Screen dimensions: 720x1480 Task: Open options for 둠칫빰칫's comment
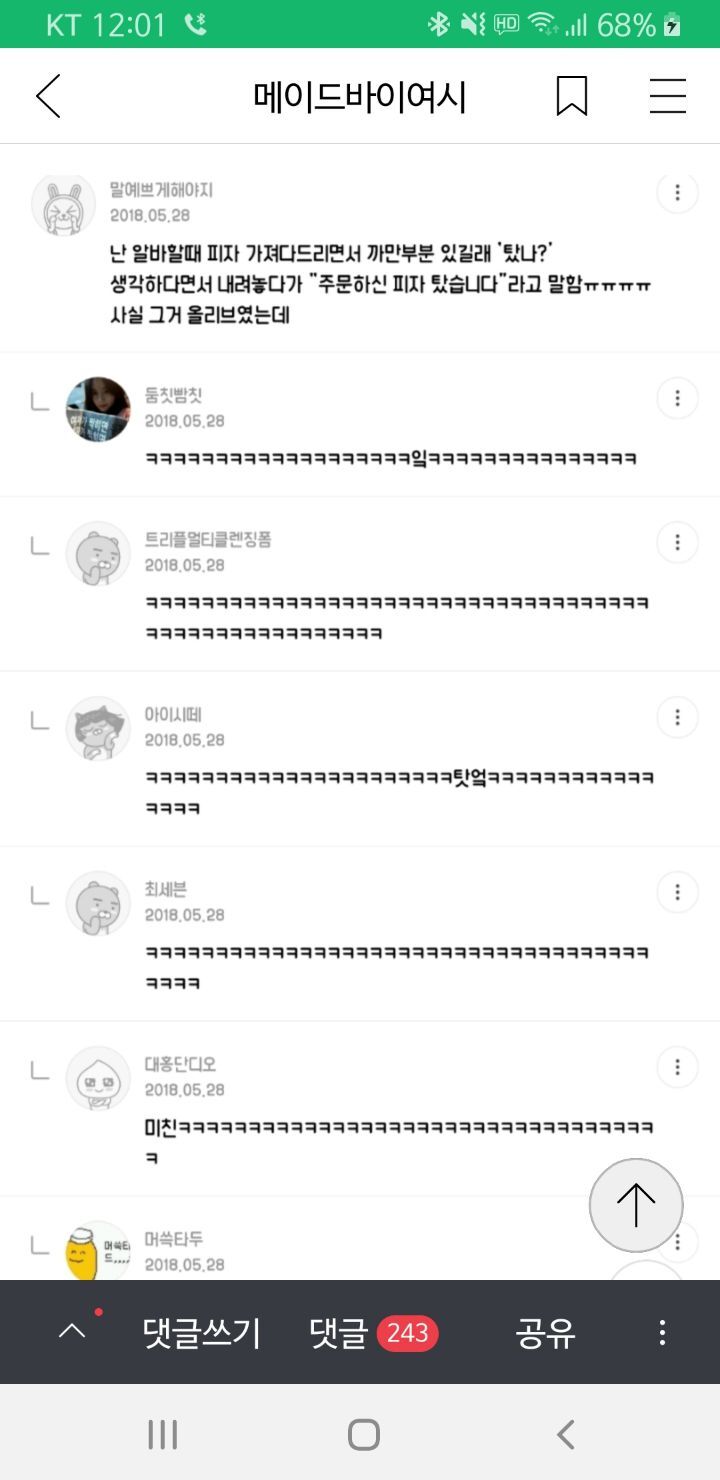click(x=677, y=397)
